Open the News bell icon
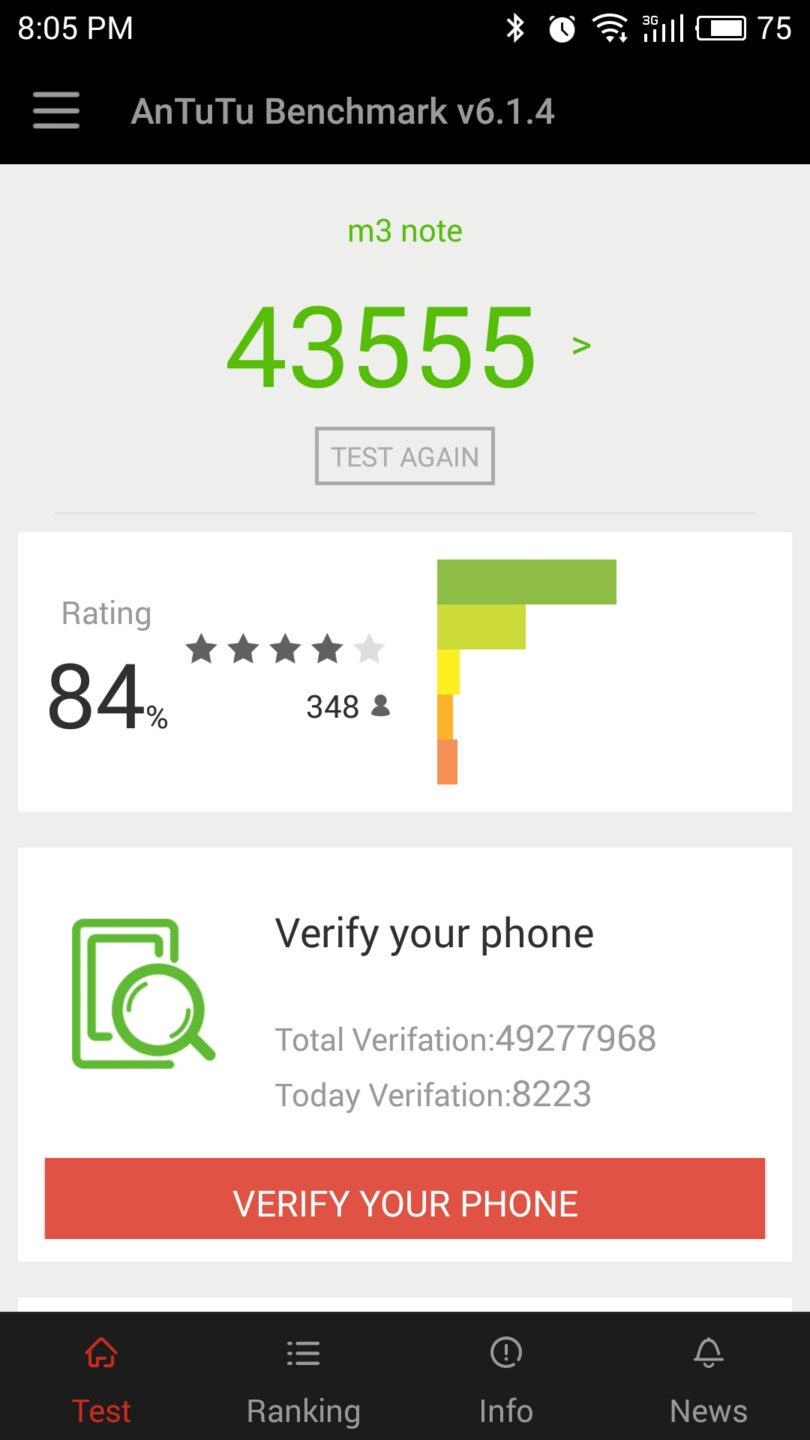Image resolution: width=810 pixels, height=1440 pixels. (x=708, y=1352)
